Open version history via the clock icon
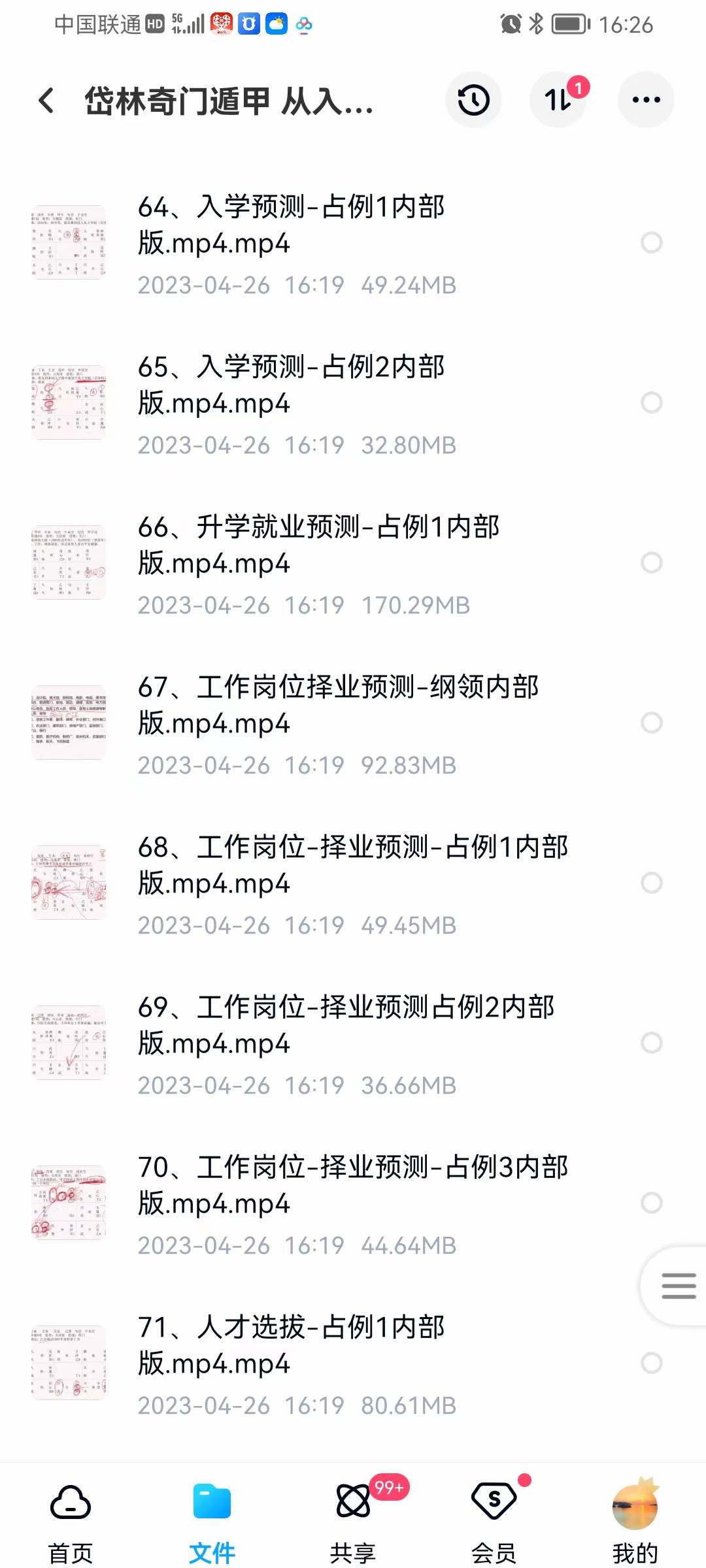The image size is (706, 1568). click(473, 99)
